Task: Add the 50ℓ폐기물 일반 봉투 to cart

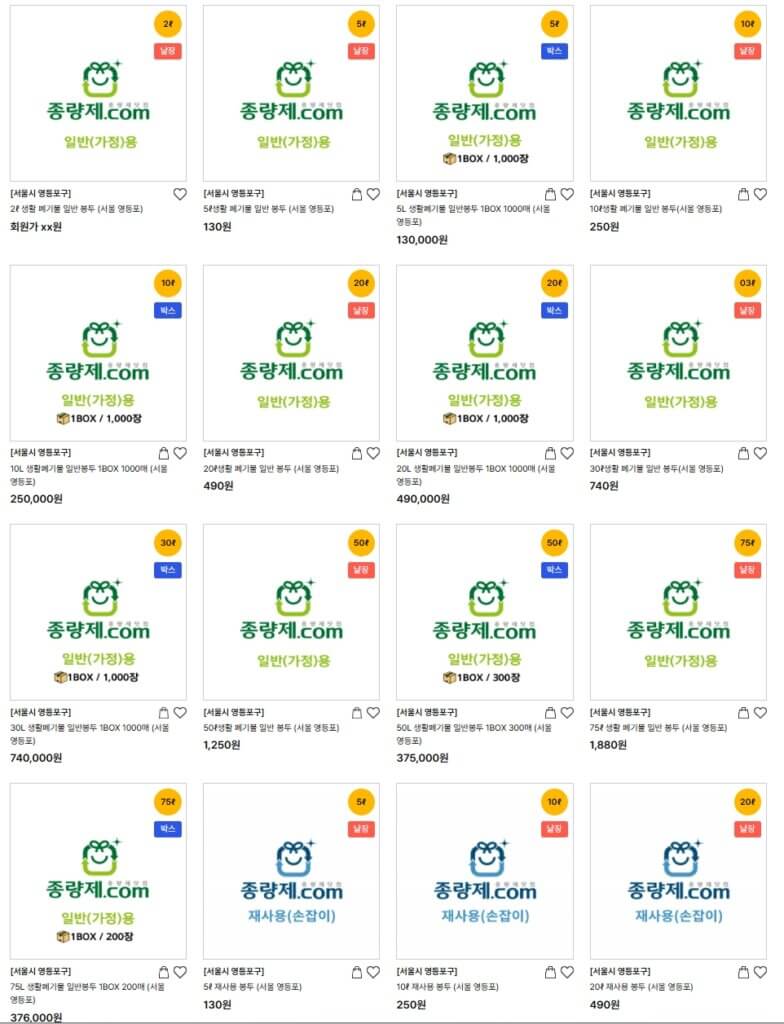Action: point(355,712)
